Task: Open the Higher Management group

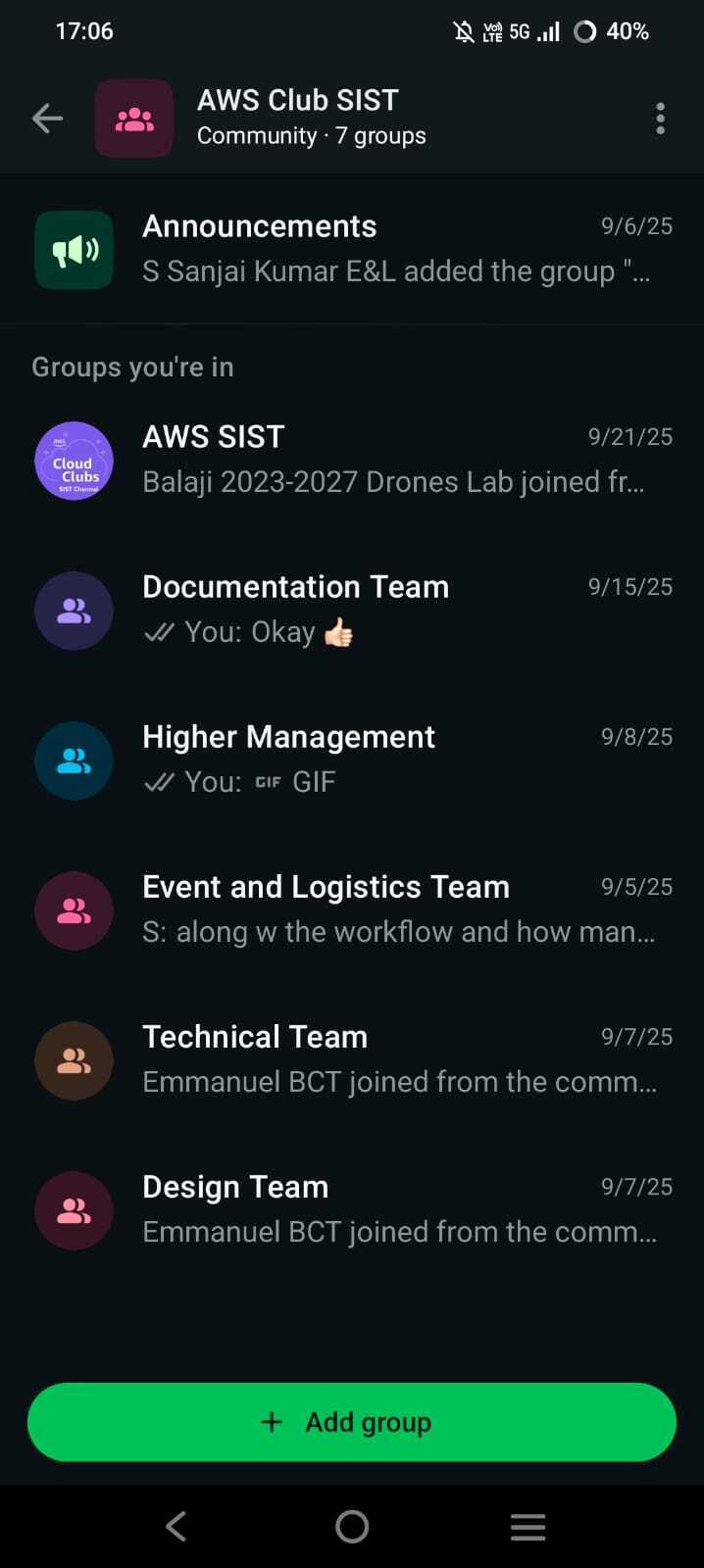Action: (x=352, y=759)
